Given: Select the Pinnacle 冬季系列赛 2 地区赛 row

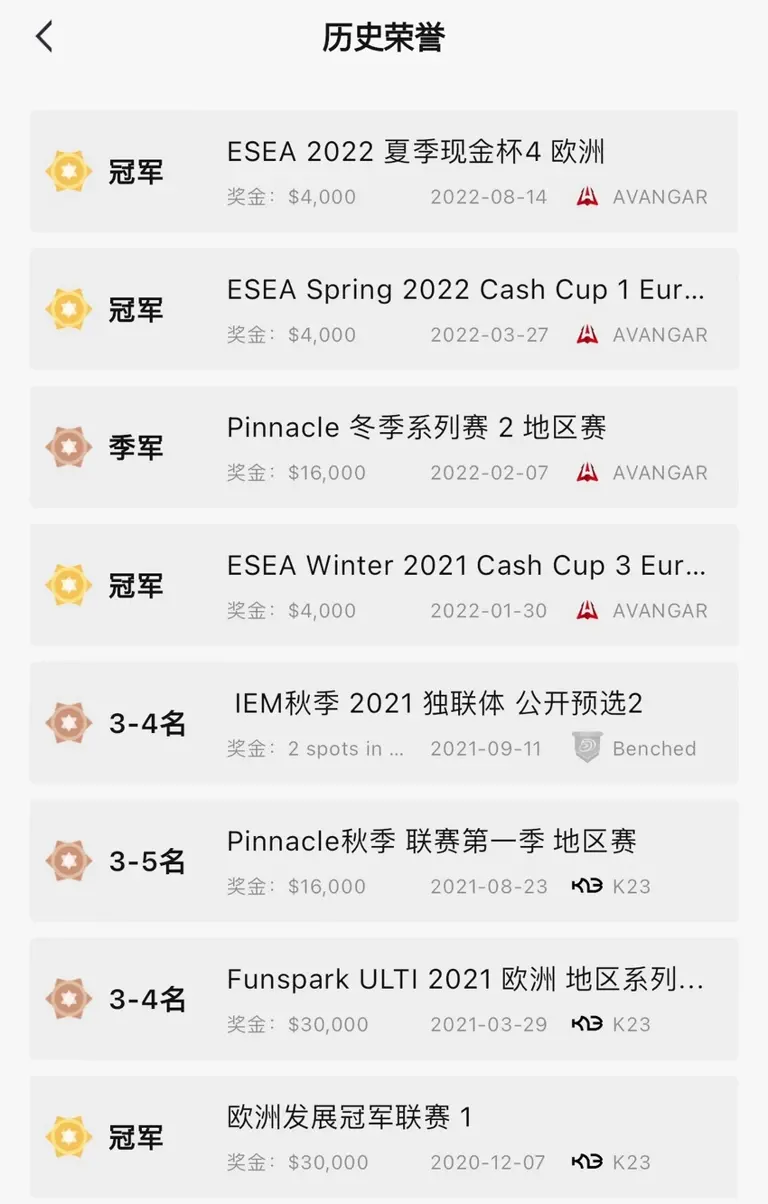Looking at the screenshot, I should pos(384,447).
